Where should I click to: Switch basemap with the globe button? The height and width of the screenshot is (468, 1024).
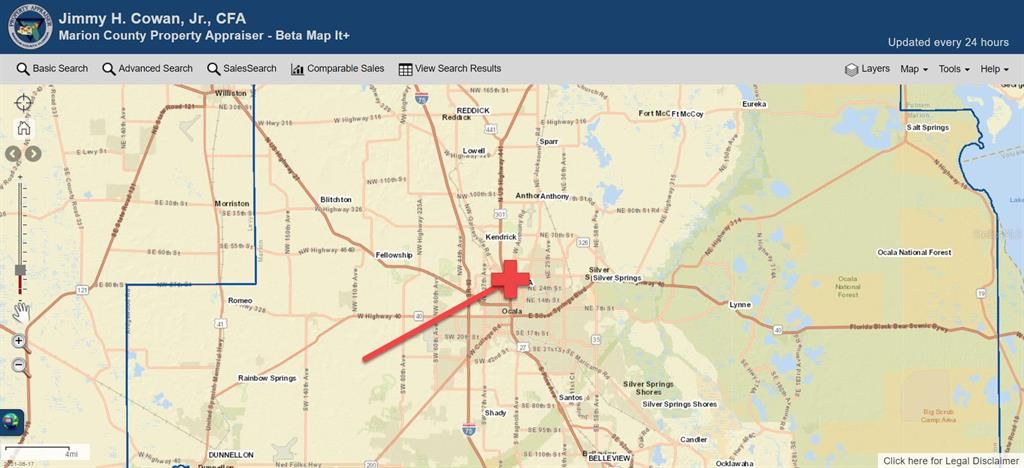[x=12, y=421]
